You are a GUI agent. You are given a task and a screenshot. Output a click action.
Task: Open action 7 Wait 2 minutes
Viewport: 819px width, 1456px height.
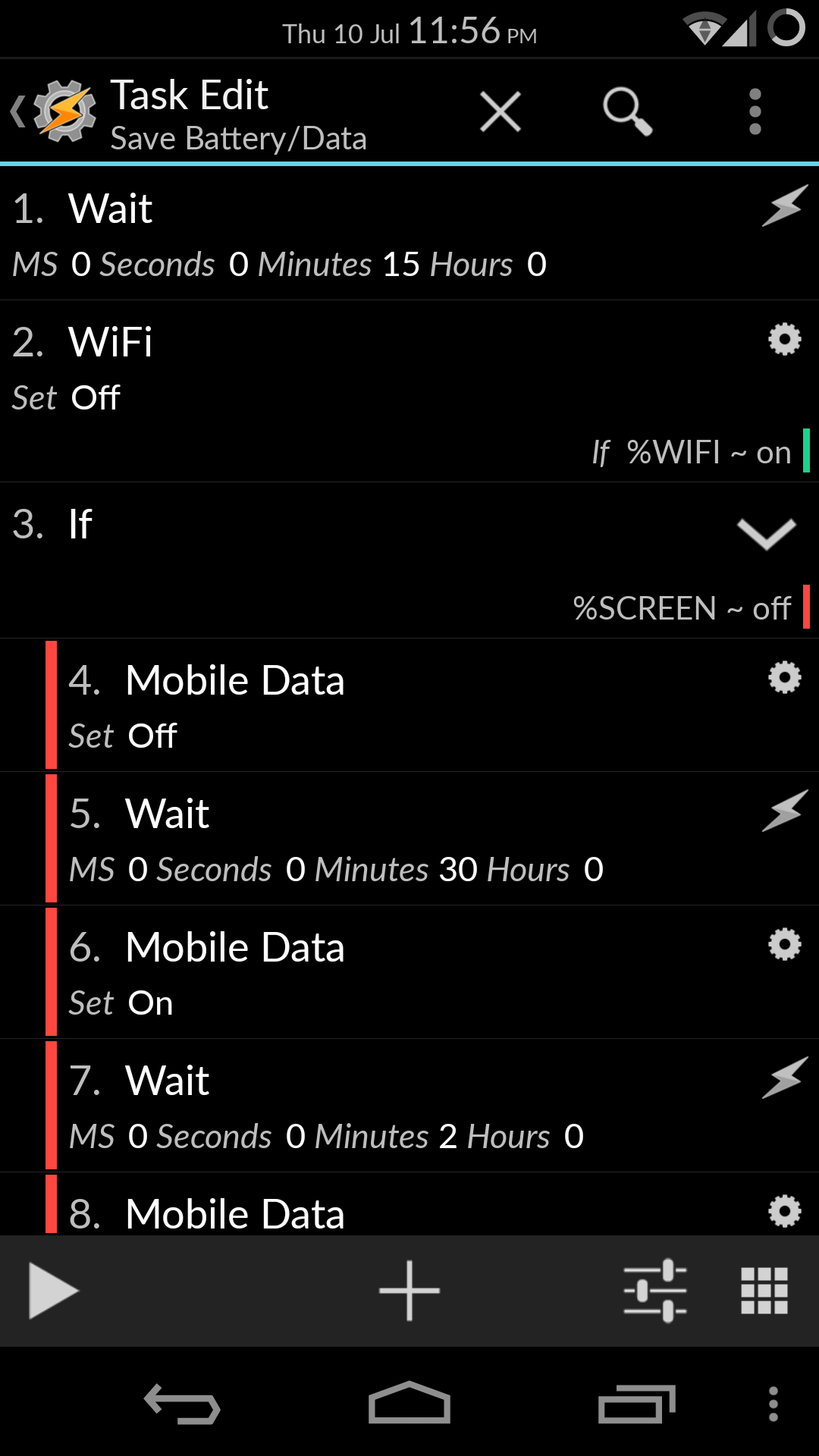tap(432, 1106)
